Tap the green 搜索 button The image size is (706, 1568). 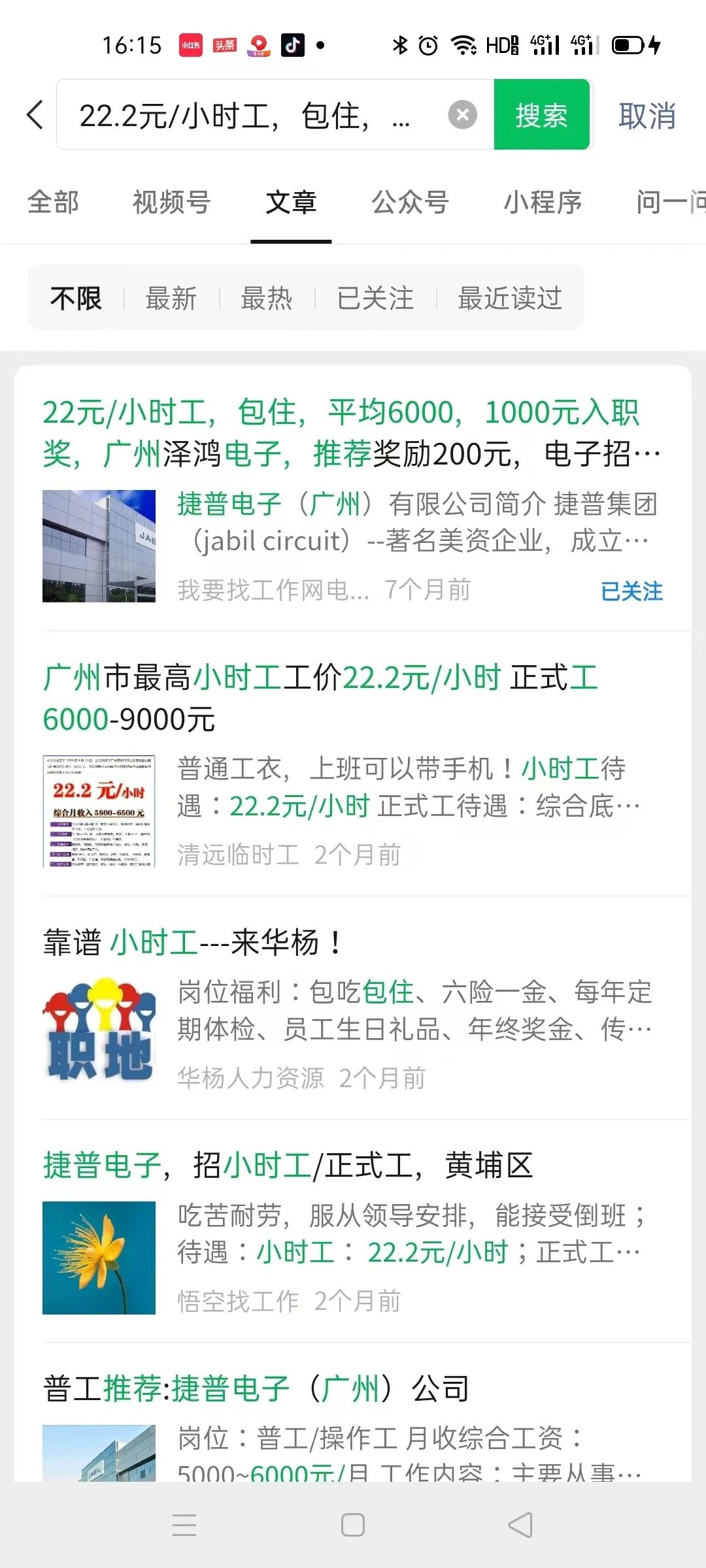(541, 115)
